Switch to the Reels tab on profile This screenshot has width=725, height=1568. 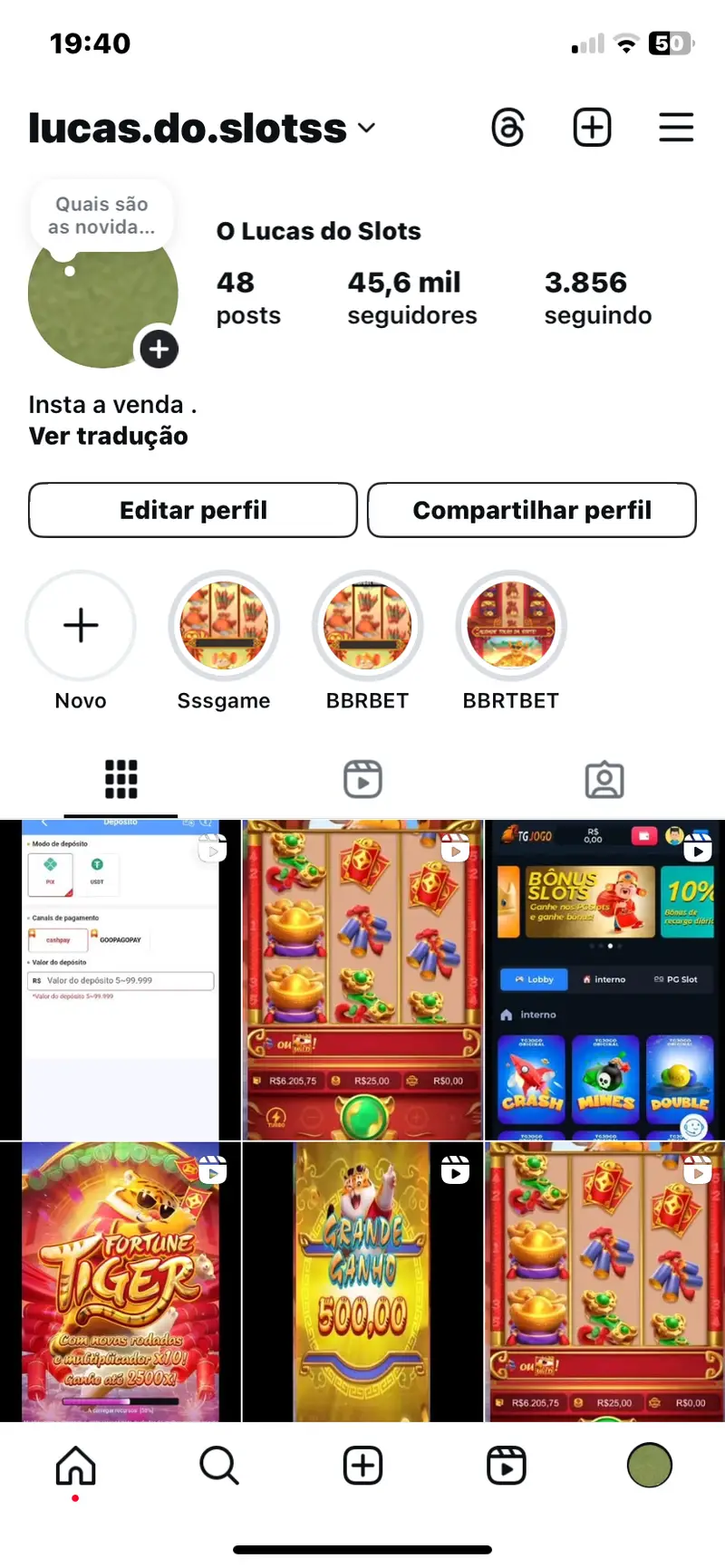tap(362, 779)
